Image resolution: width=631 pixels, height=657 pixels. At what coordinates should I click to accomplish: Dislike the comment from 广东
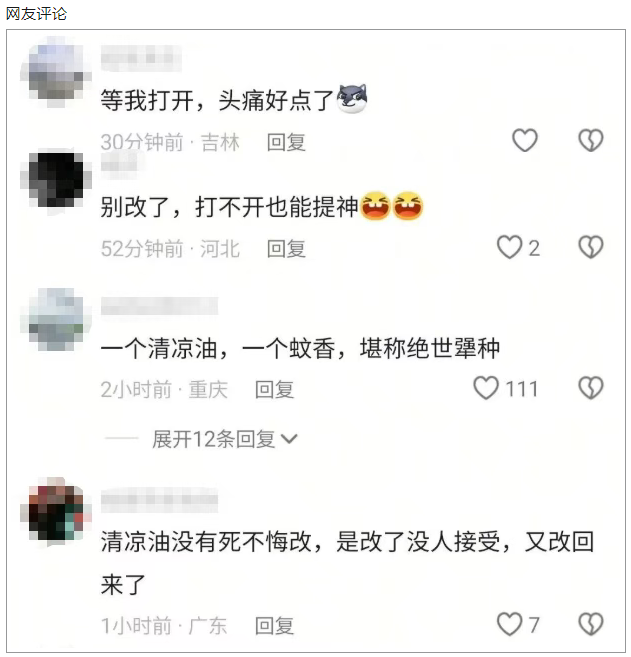[591, 625]
